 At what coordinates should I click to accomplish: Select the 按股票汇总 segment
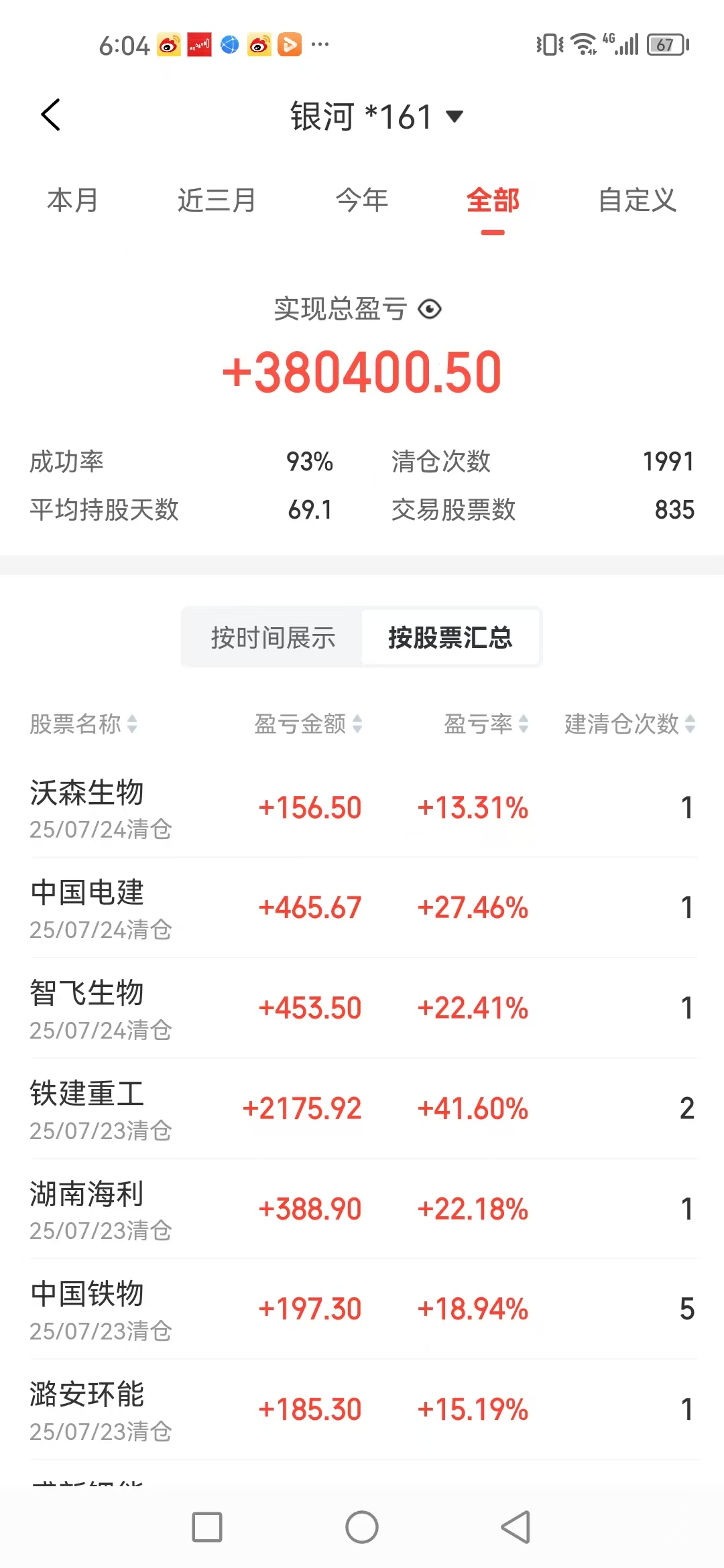tap(450, 637)
